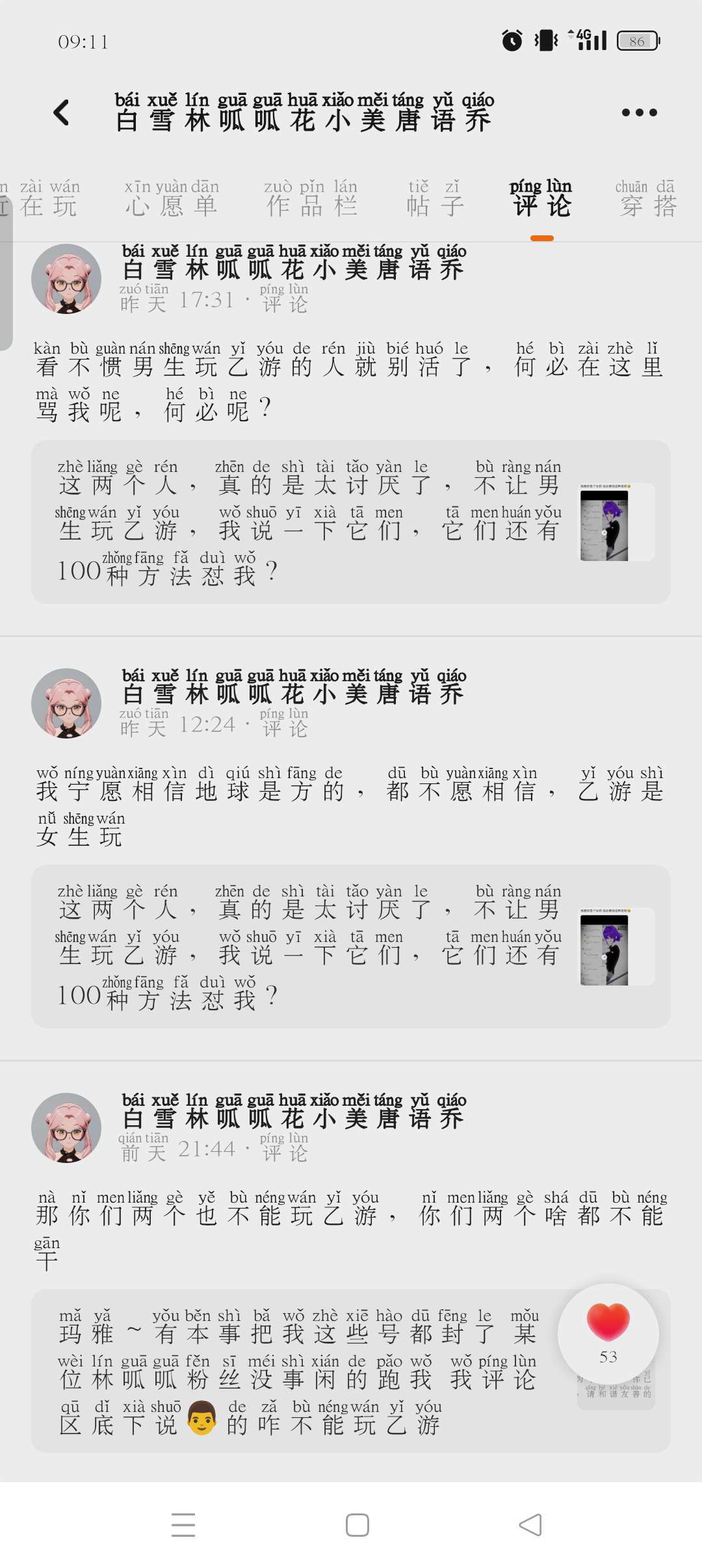Go to the system home screen
Image resolution: width=702 pixels, height=1568 pixels.
357,1525
